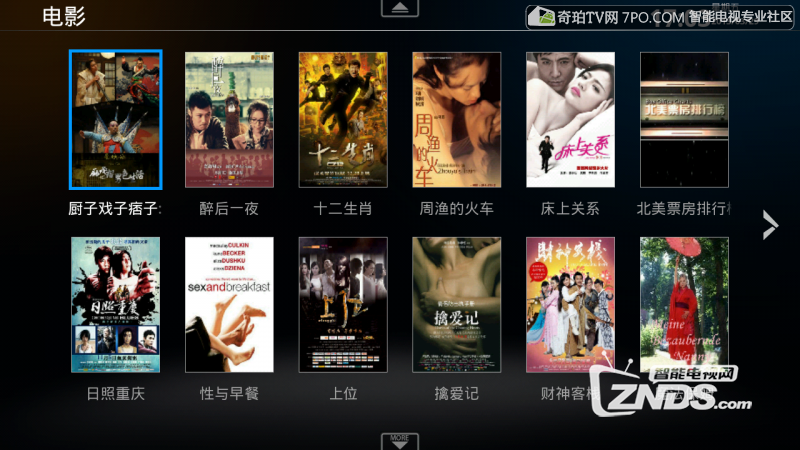Go to next page with right arrow
800x450 pixels.
pos(769,225)
